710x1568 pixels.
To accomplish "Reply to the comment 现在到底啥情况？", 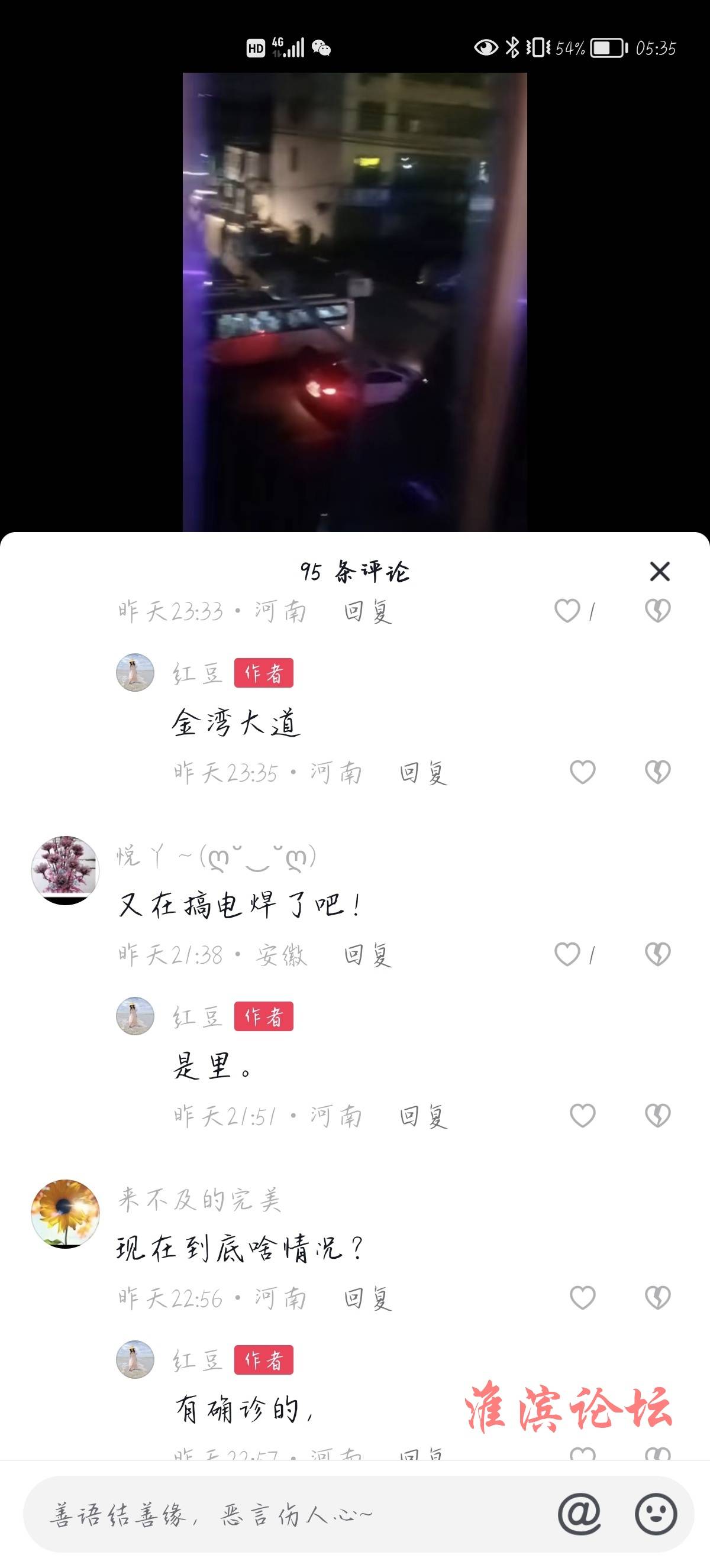I will click(368, 1299).
